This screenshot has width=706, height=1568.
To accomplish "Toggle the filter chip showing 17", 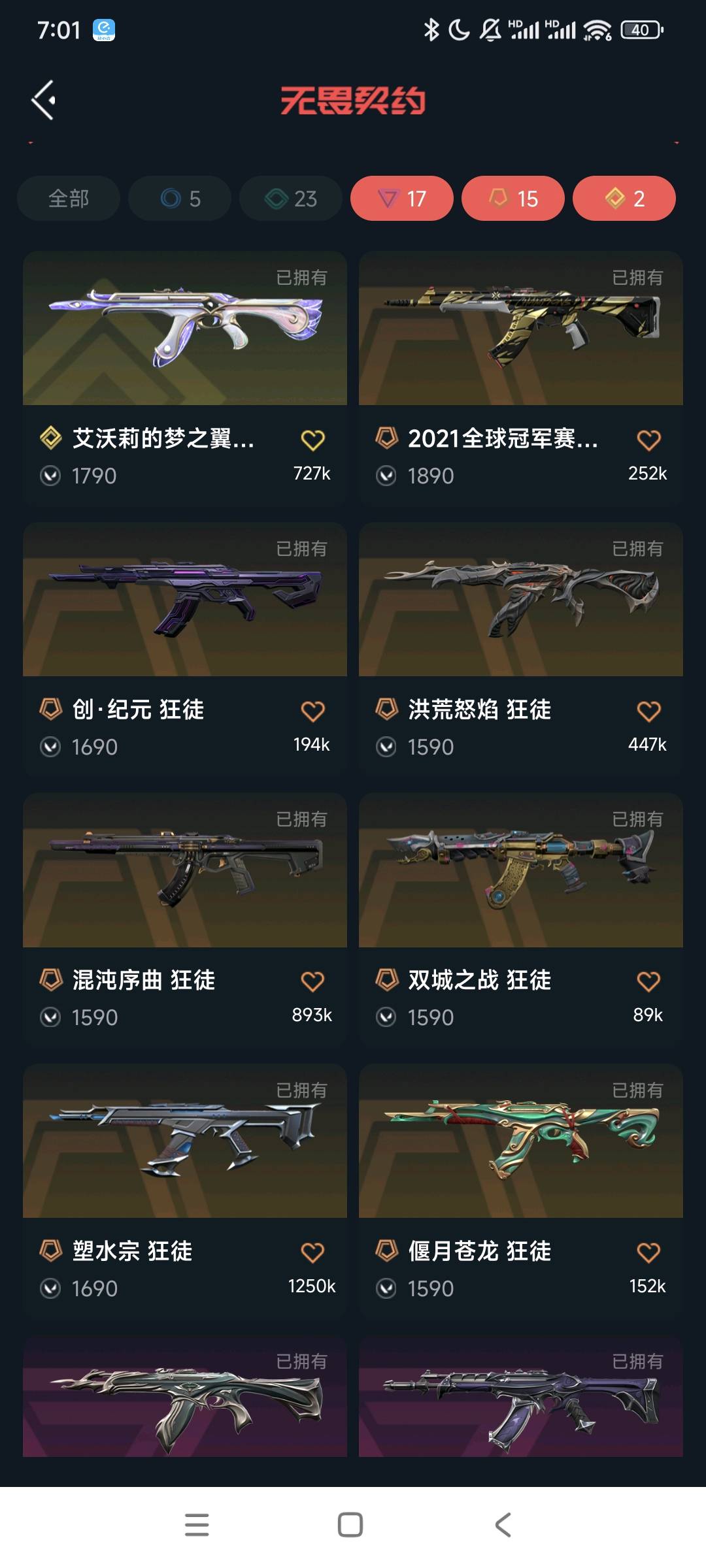I will (x=402, y=199).
